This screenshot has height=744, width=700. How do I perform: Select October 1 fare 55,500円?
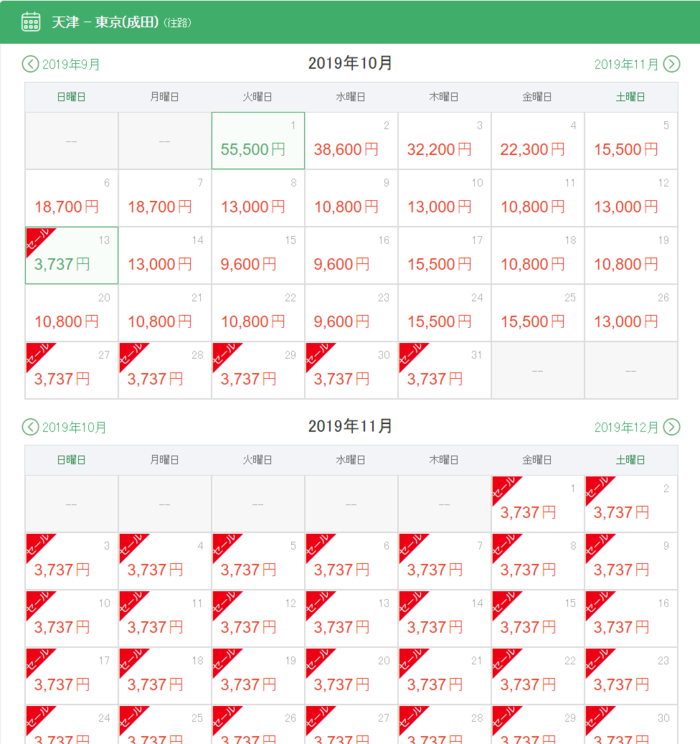click(258, 141)
